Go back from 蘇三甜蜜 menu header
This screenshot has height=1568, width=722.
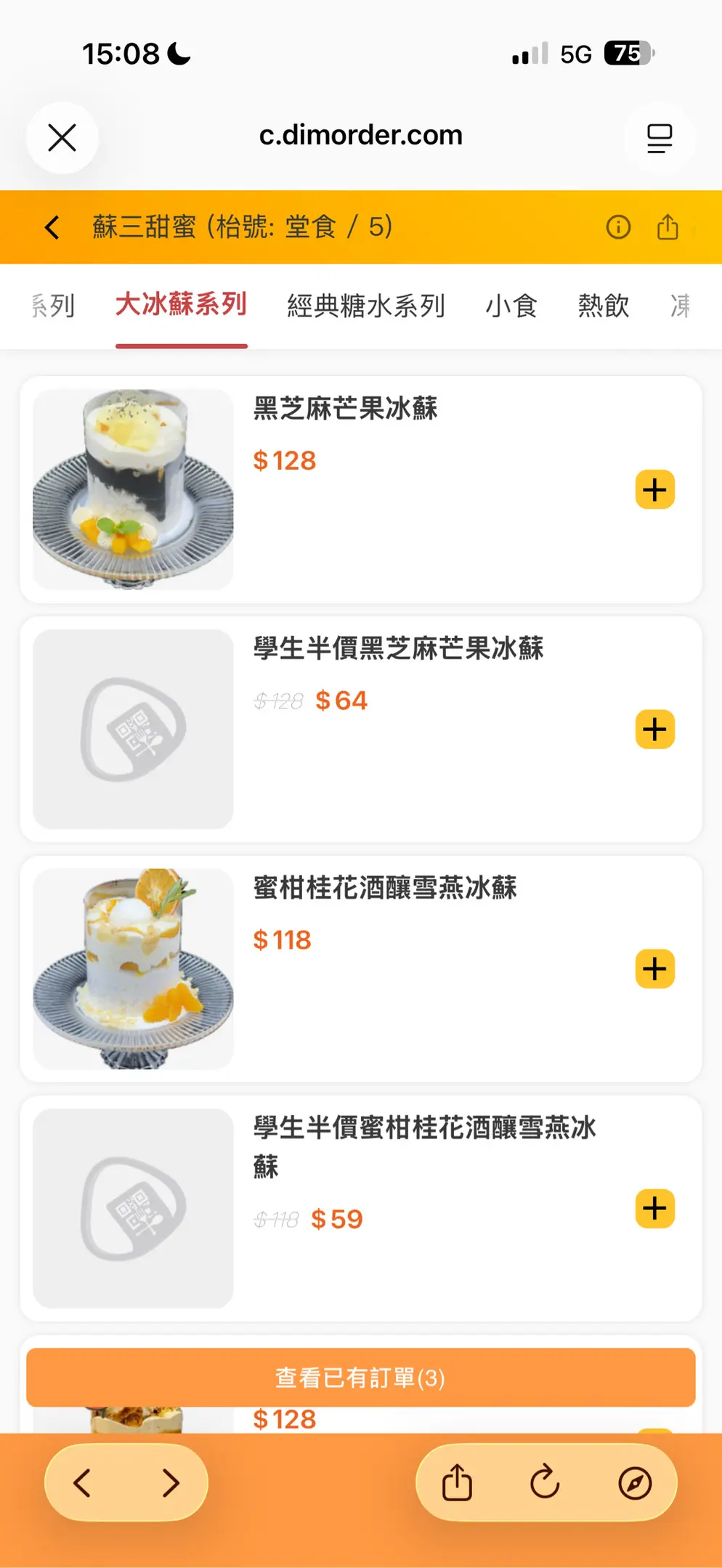click(52, 227)
